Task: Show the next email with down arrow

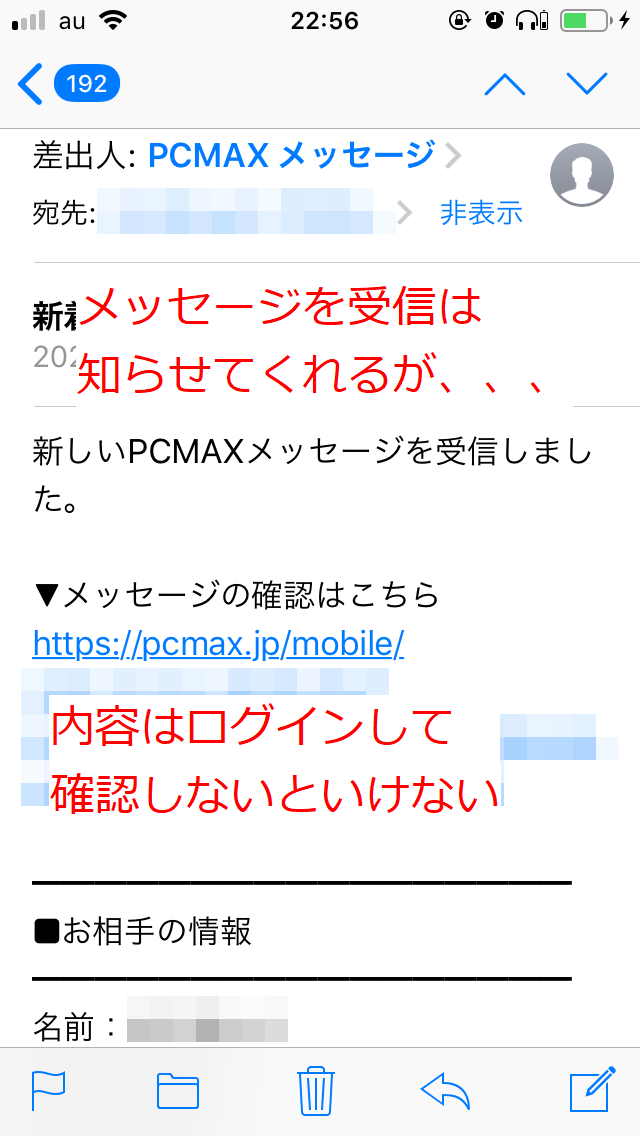Action: click(587, 84)
